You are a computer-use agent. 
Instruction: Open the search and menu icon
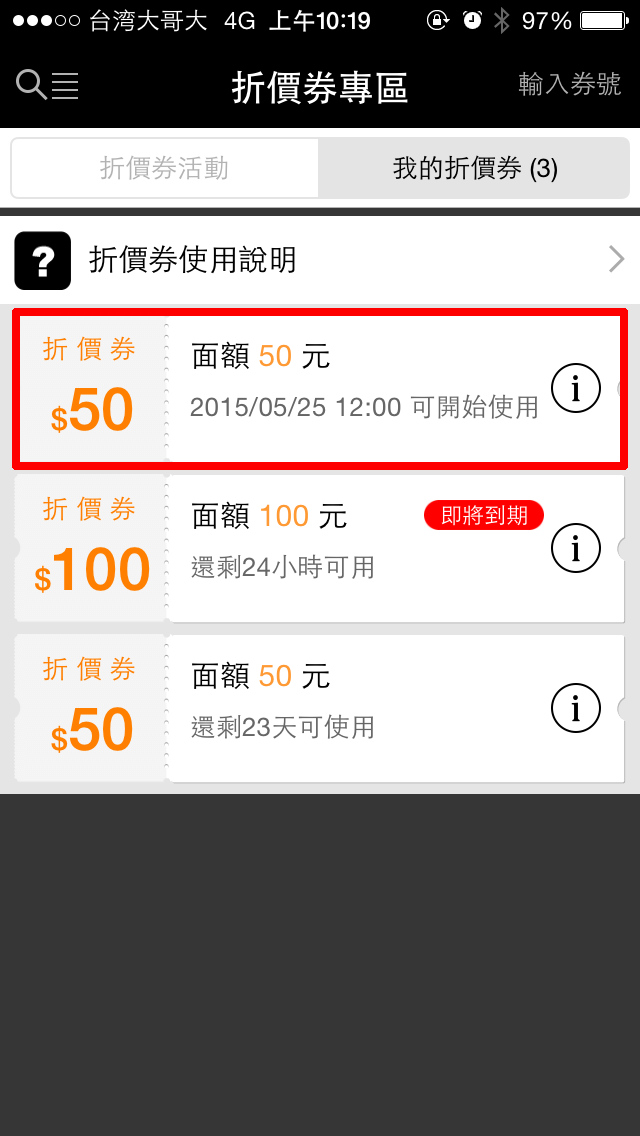click(x=47, y=85)
